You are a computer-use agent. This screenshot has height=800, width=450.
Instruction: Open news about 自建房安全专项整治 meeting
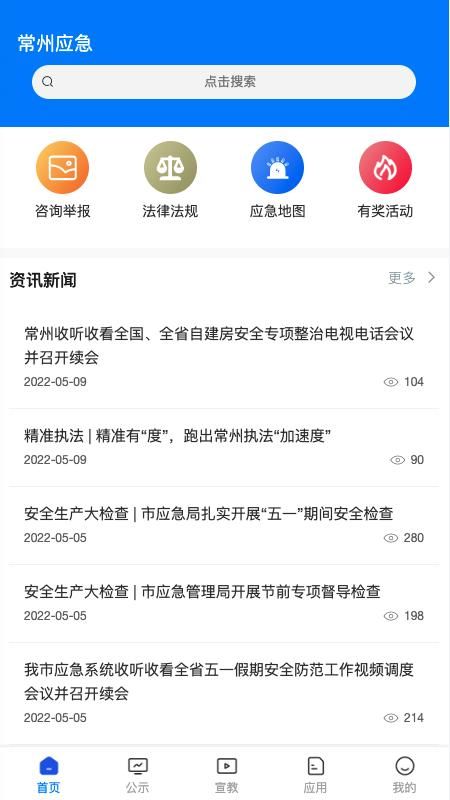(224, 357)
